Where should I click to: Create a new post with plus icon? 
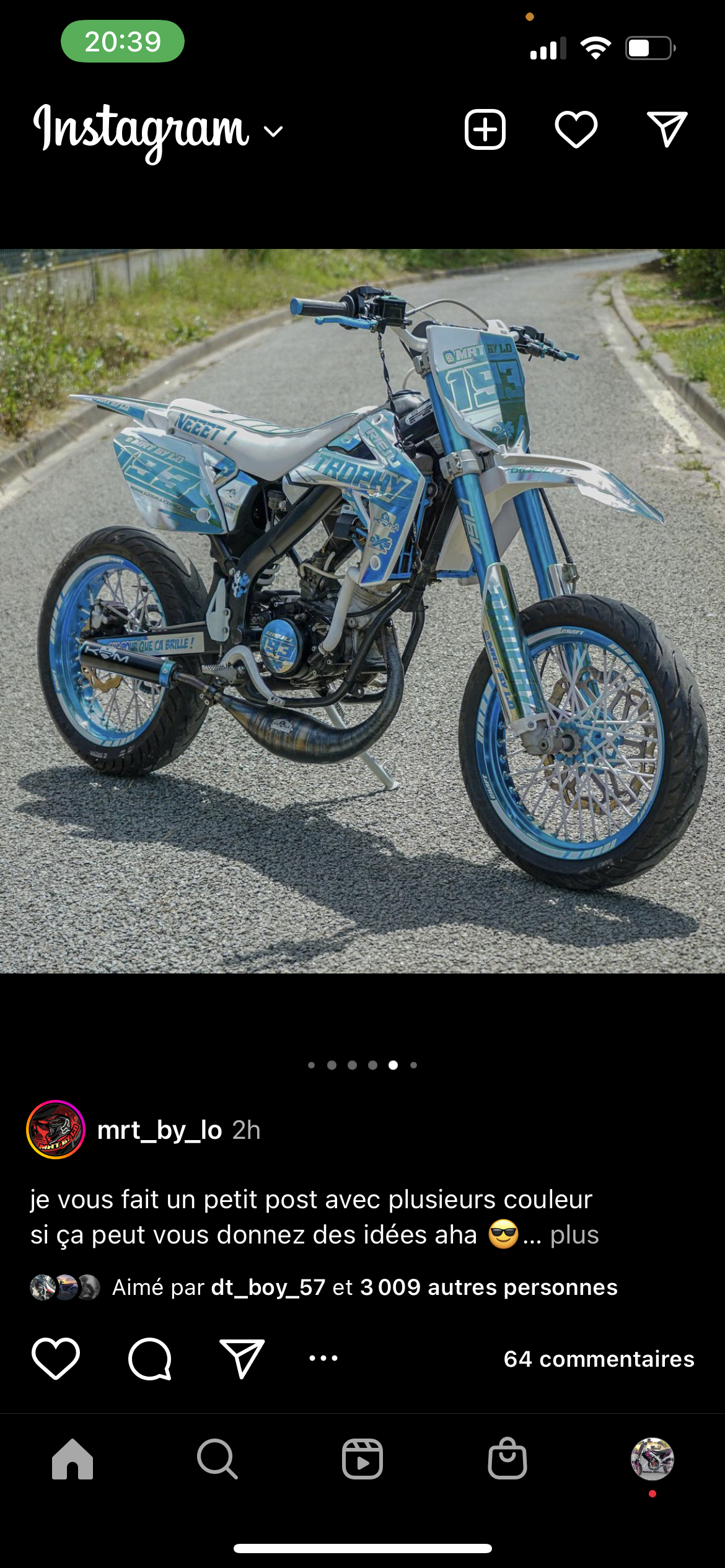(485, 130)
